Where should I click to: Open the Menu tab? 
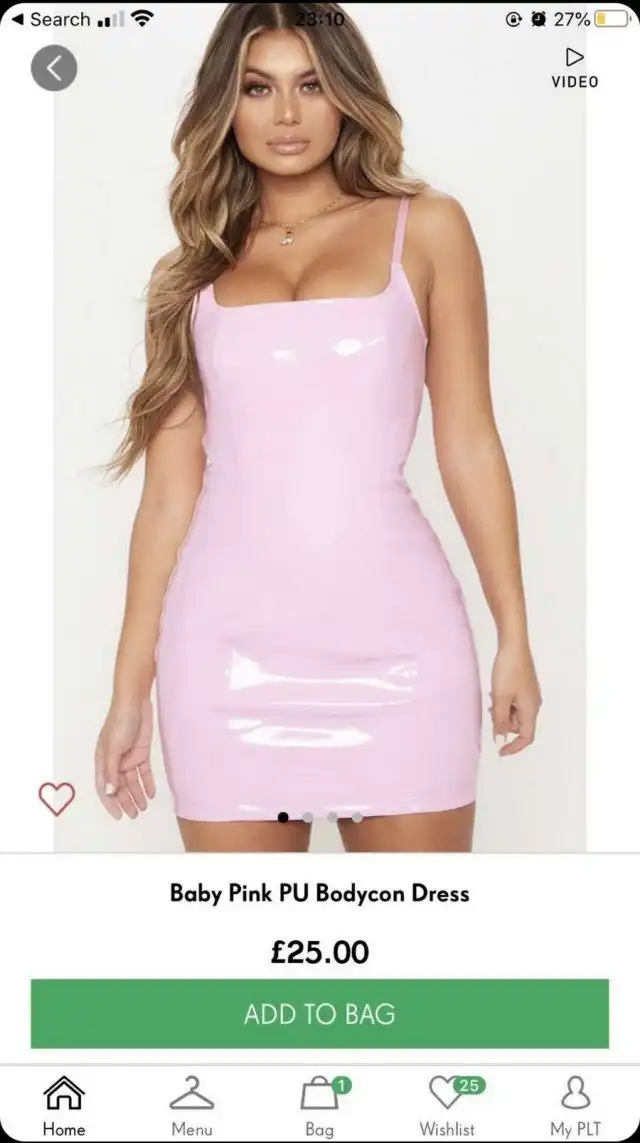click(x=191, y=1104)
